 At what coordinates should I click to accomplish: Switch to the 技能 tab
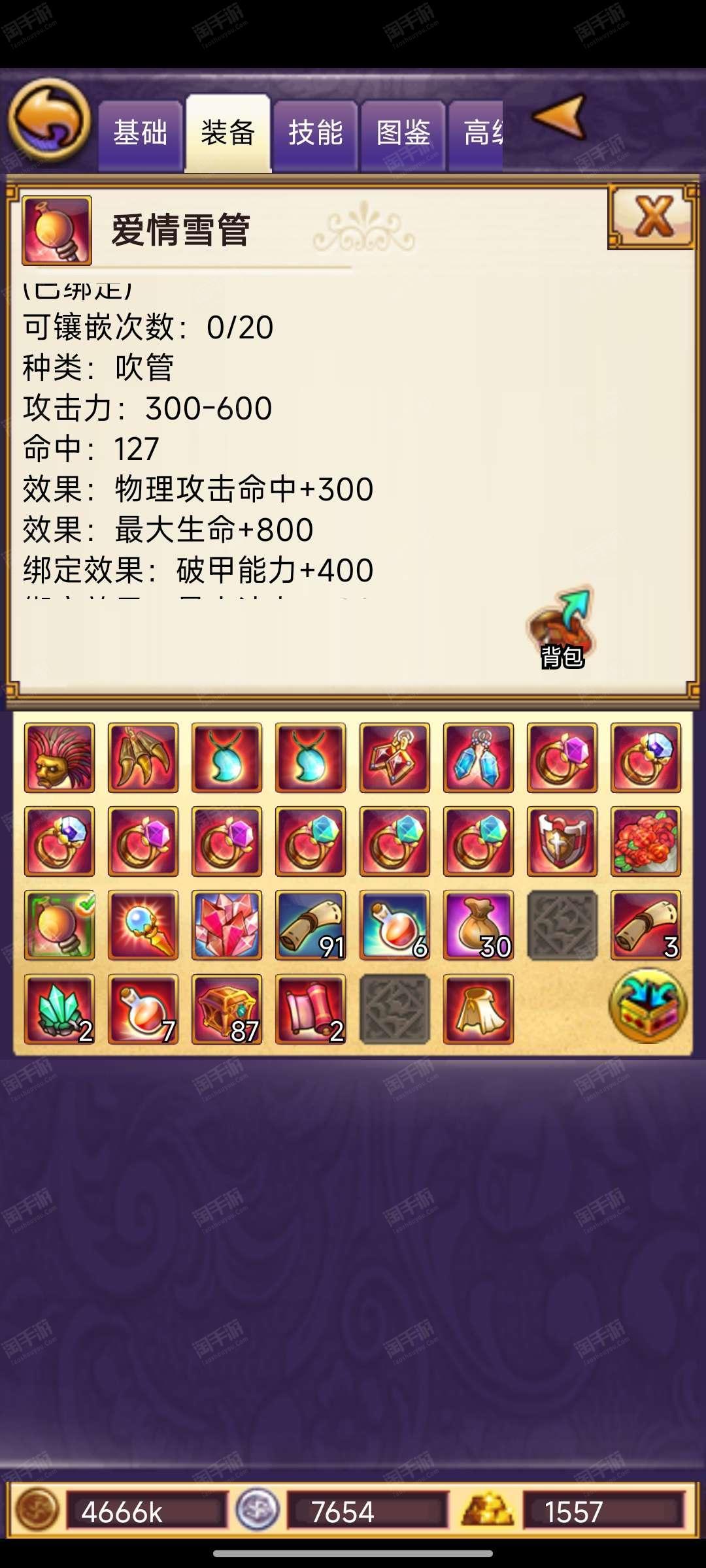click(315, 135)
